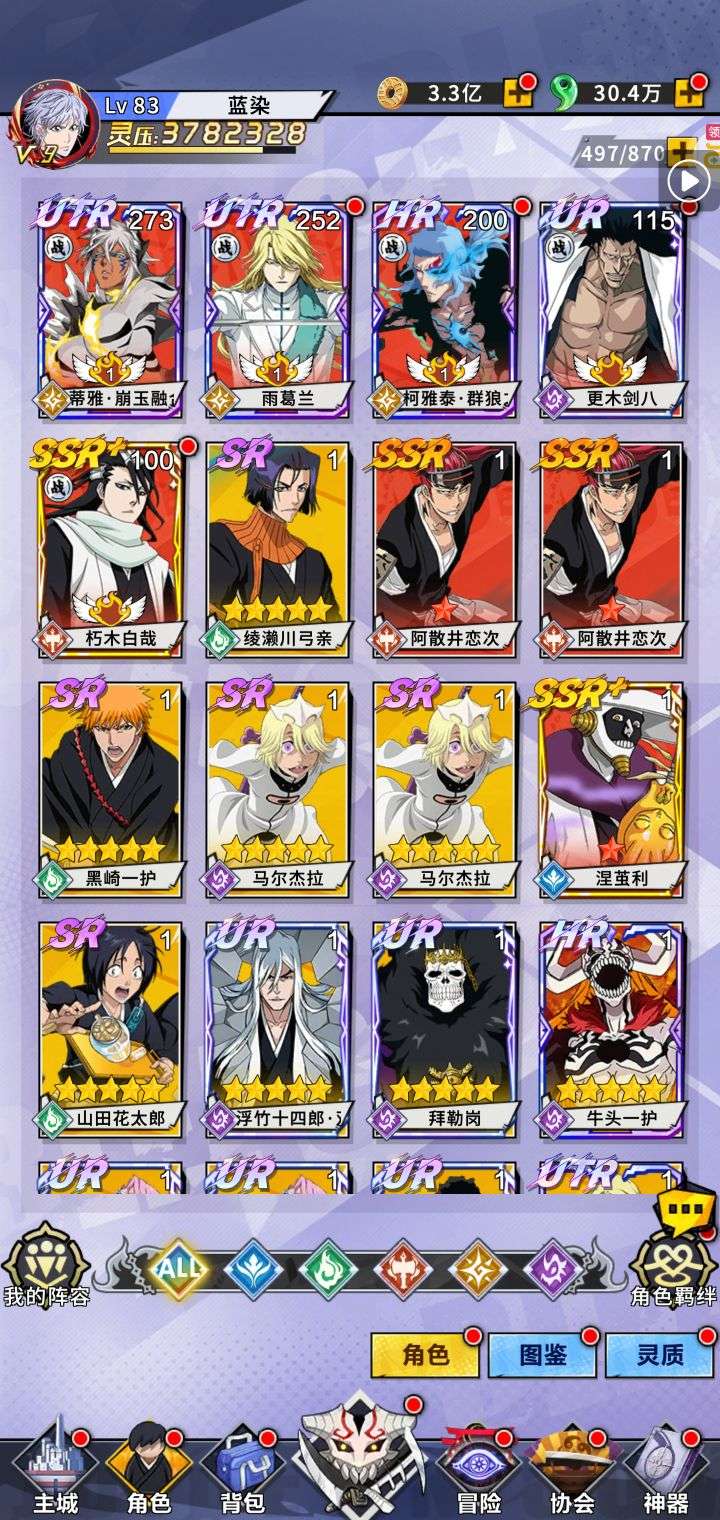Select the ALL attribute filter
This screenshot has width=720, height=1520.
tap(180, 1270)
